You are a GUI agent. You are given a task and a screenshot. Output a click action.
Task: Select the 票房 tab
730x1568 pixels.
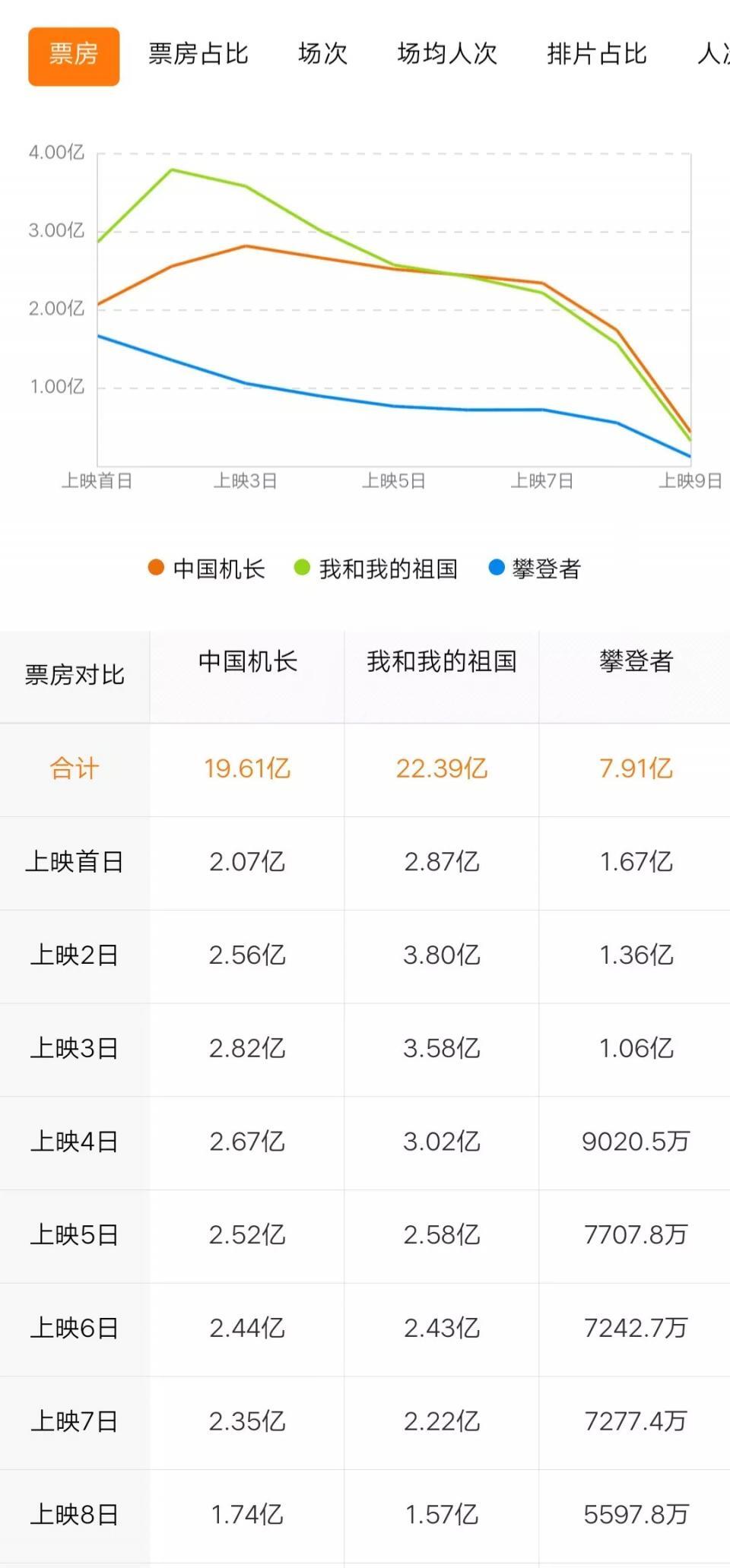pyautogui.click(x=74, y=56)
